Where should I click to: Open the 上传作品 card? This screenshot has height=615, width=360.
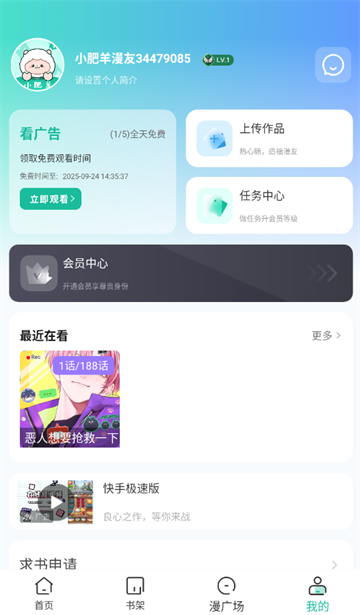click(x=269, y=138)
